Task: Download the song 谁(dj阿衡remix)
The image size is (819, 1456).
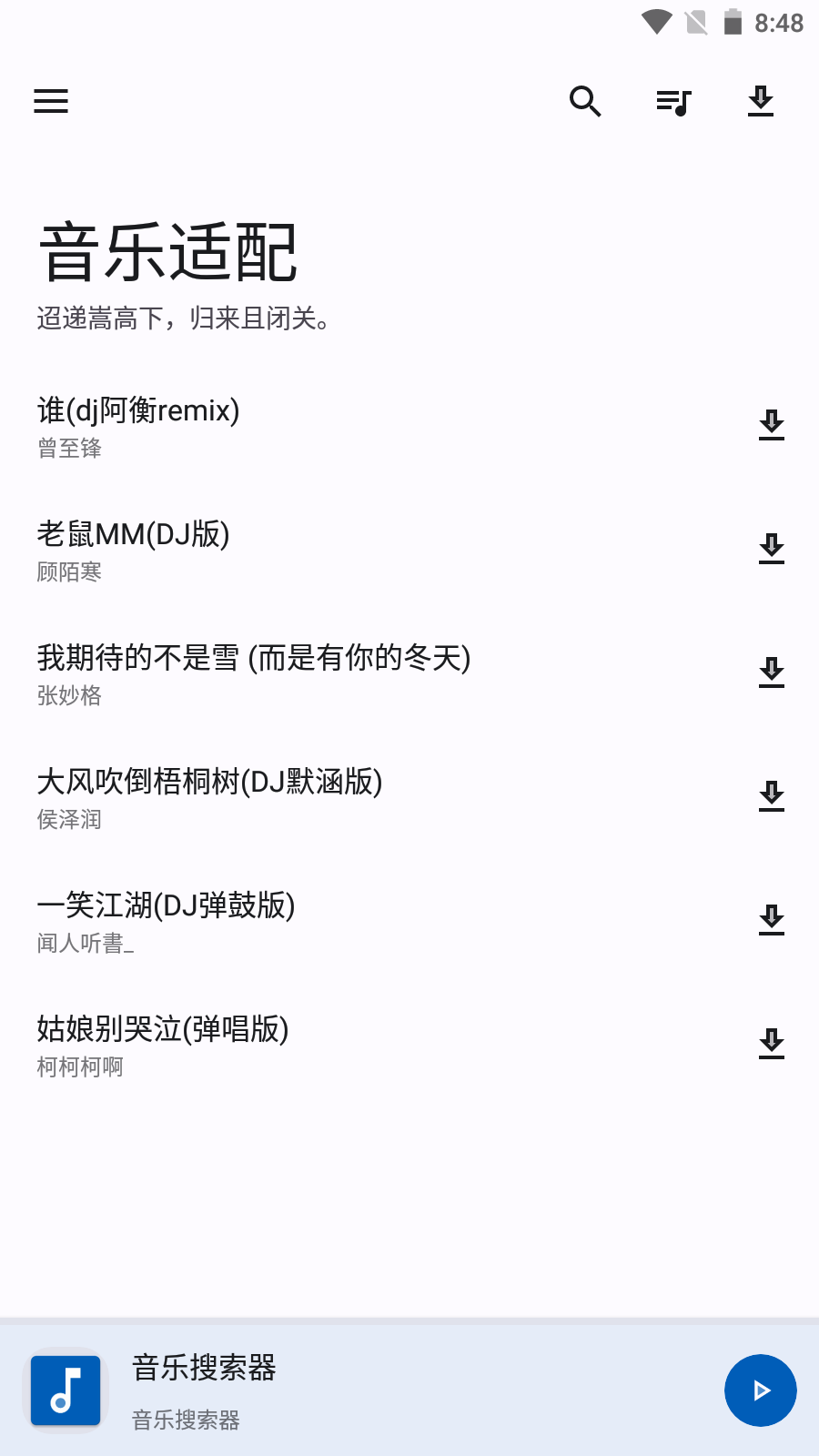Action: tap(772, 425)
